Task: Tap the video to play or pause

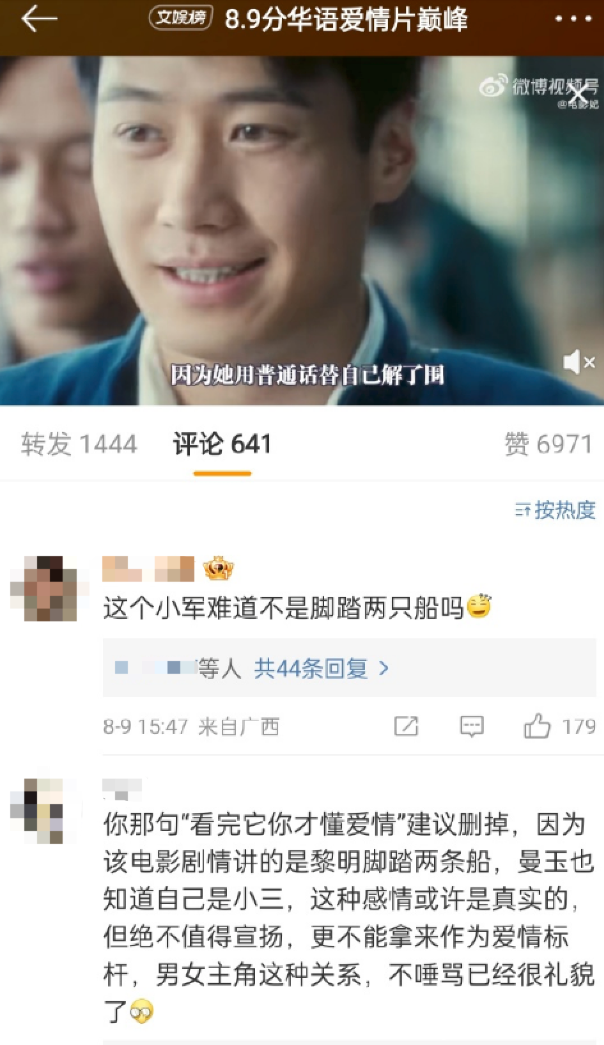Action: [300, 230]
